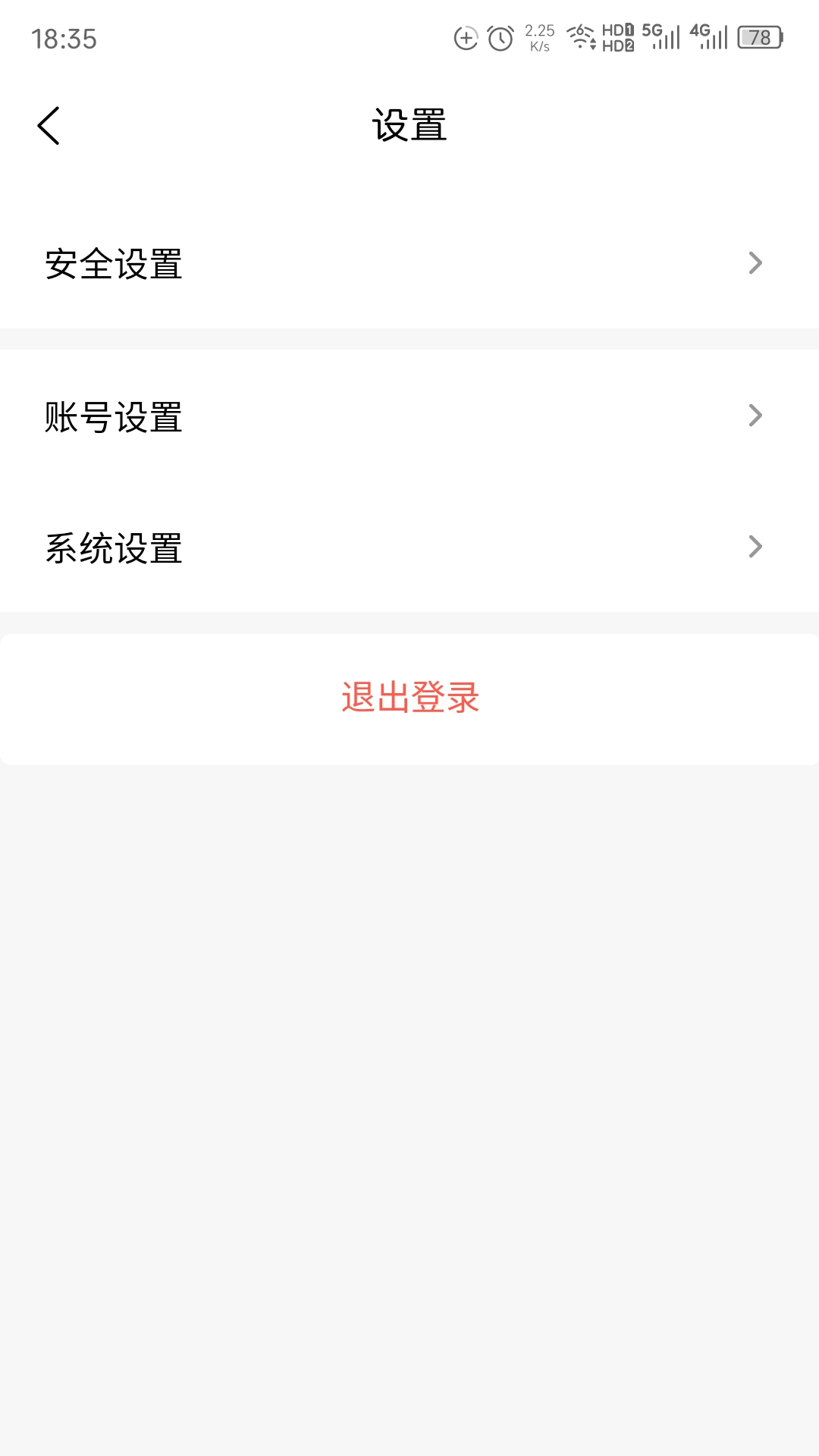Image resolution: width=819 pixels, height=1456 pixels.
Task: Select the 退出登录 red text link
Action: coord(409,699)
